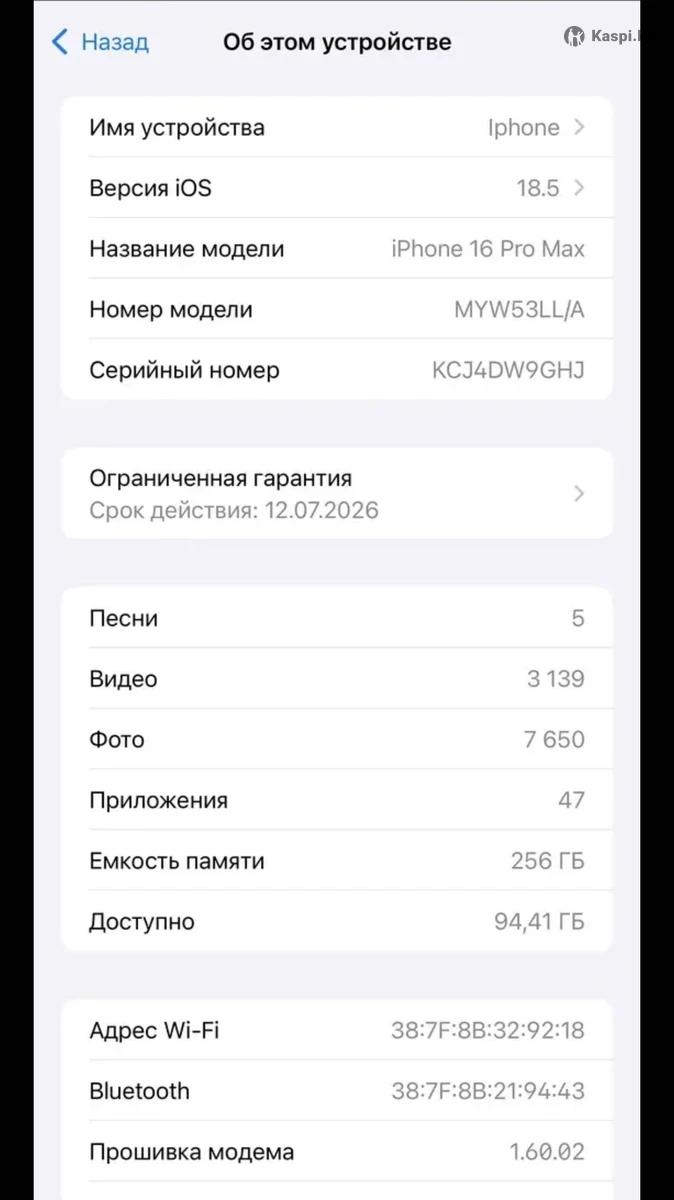Open Ограниченная гарантия details
The width and height of the screenshot is (674, 1200).
[x=336, y=494]
